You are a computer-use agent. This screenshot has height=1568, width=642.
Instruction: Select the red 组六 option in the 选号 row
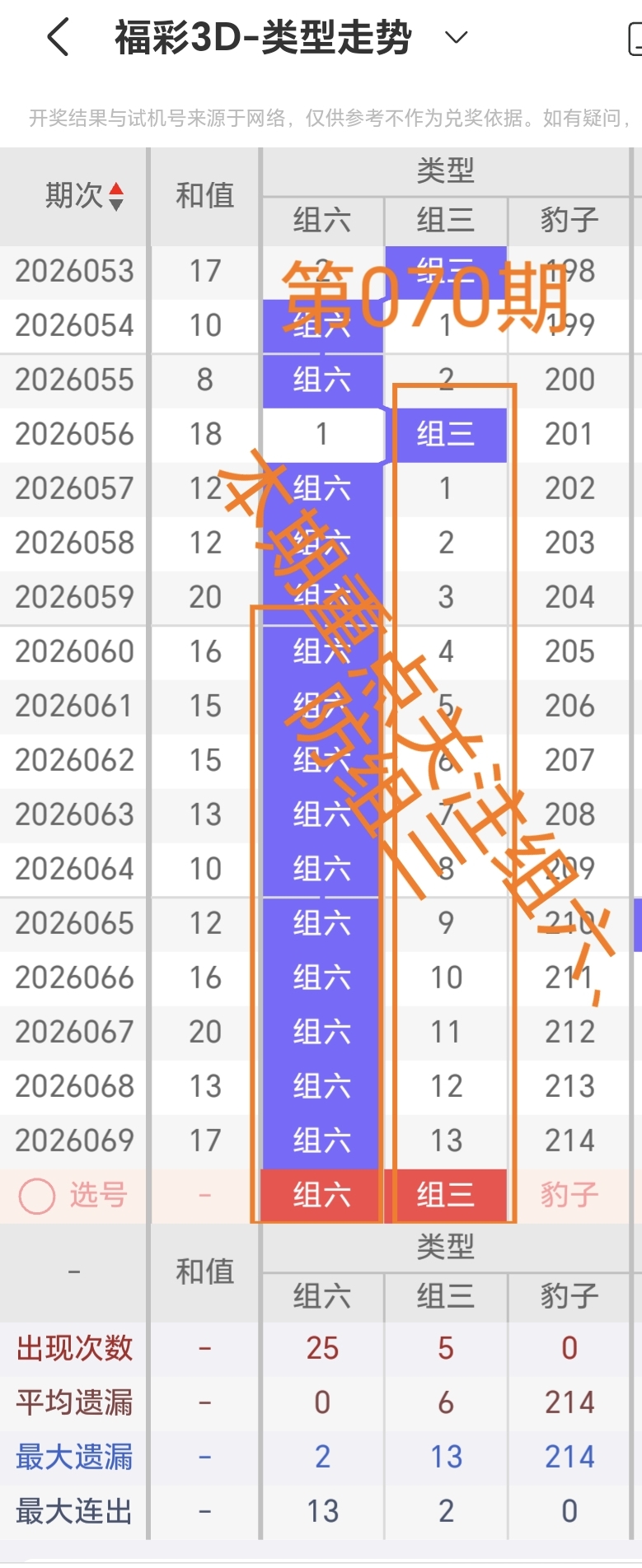coord(321,1195)
